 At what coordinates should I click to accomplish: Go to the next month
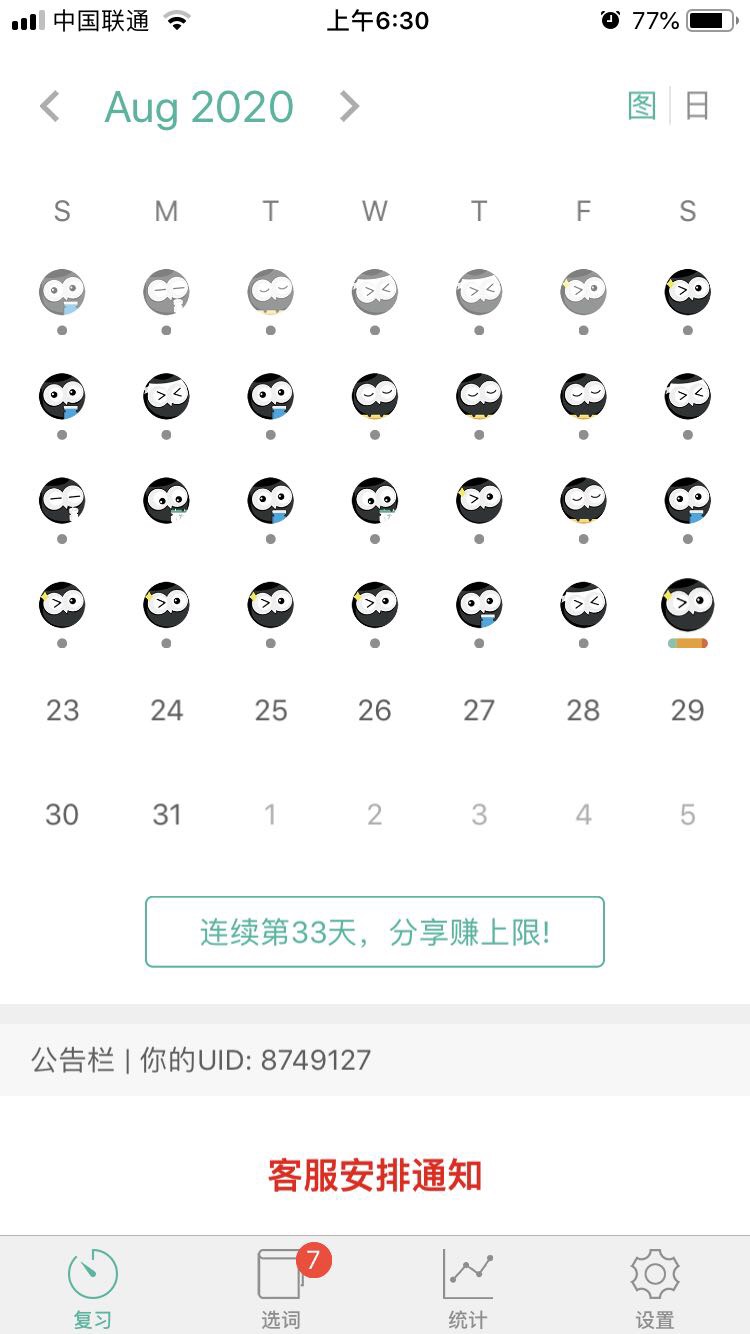348,107
